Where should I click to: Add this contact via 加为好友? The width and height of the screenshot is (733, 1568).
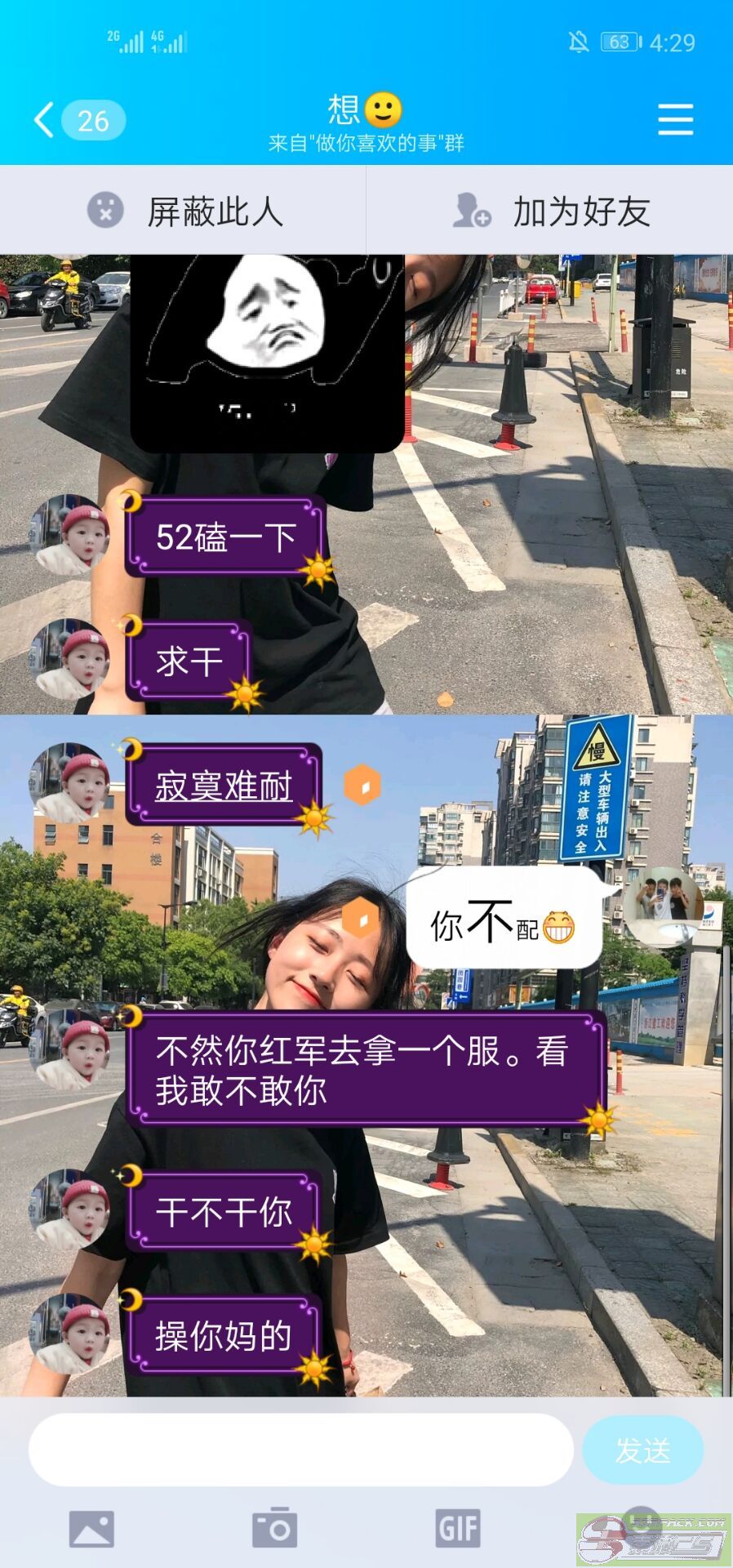click(551, 212)
